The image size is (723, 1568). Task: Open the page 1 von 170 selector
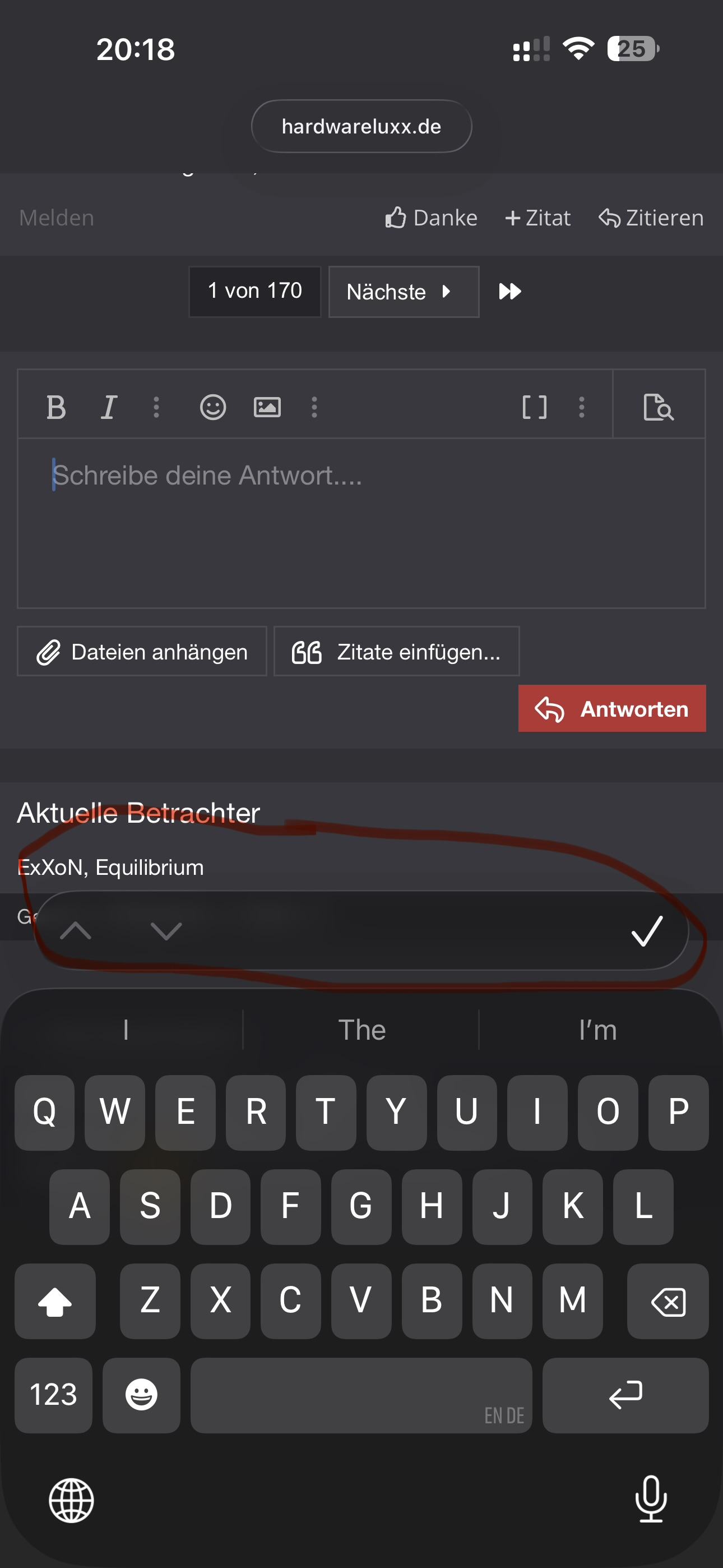tap(254, 292)
